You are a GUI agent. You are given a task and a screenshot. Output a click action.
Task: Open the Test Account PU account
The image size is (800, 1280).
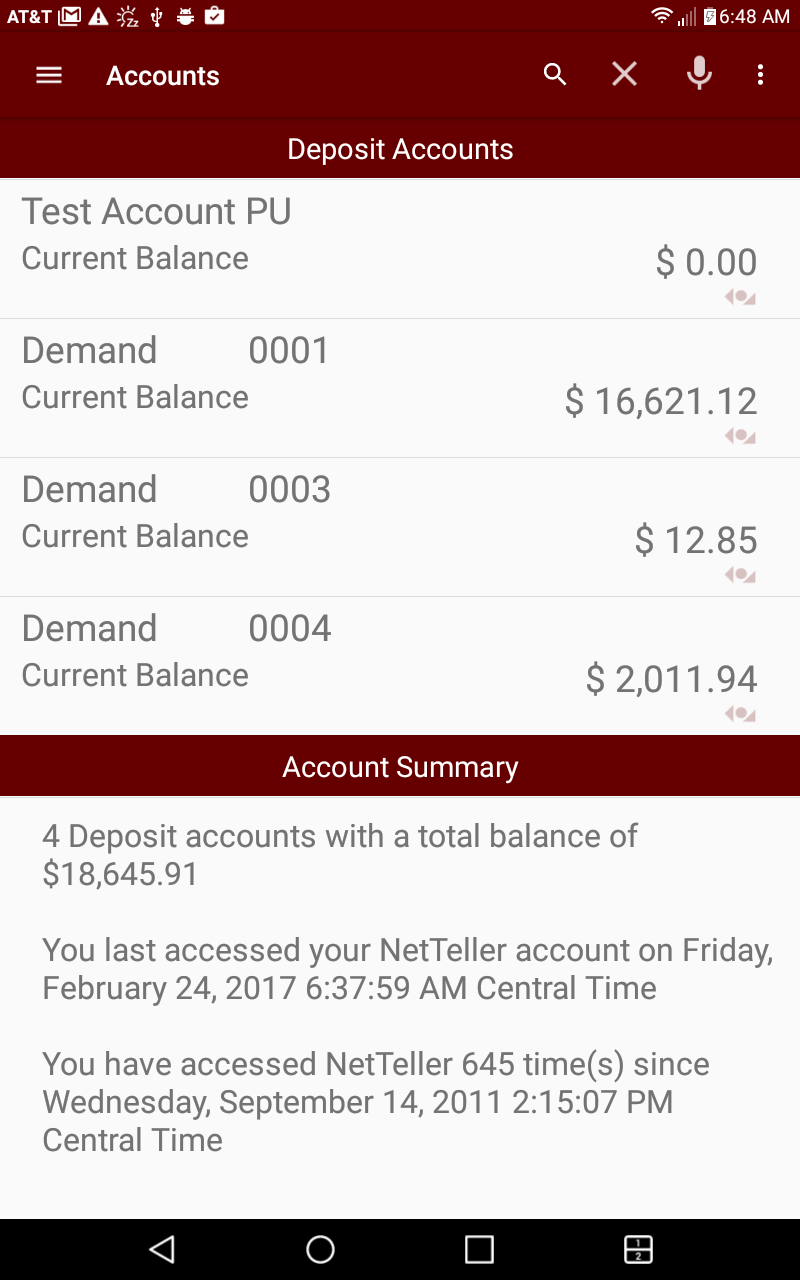[x=400, y=249]
